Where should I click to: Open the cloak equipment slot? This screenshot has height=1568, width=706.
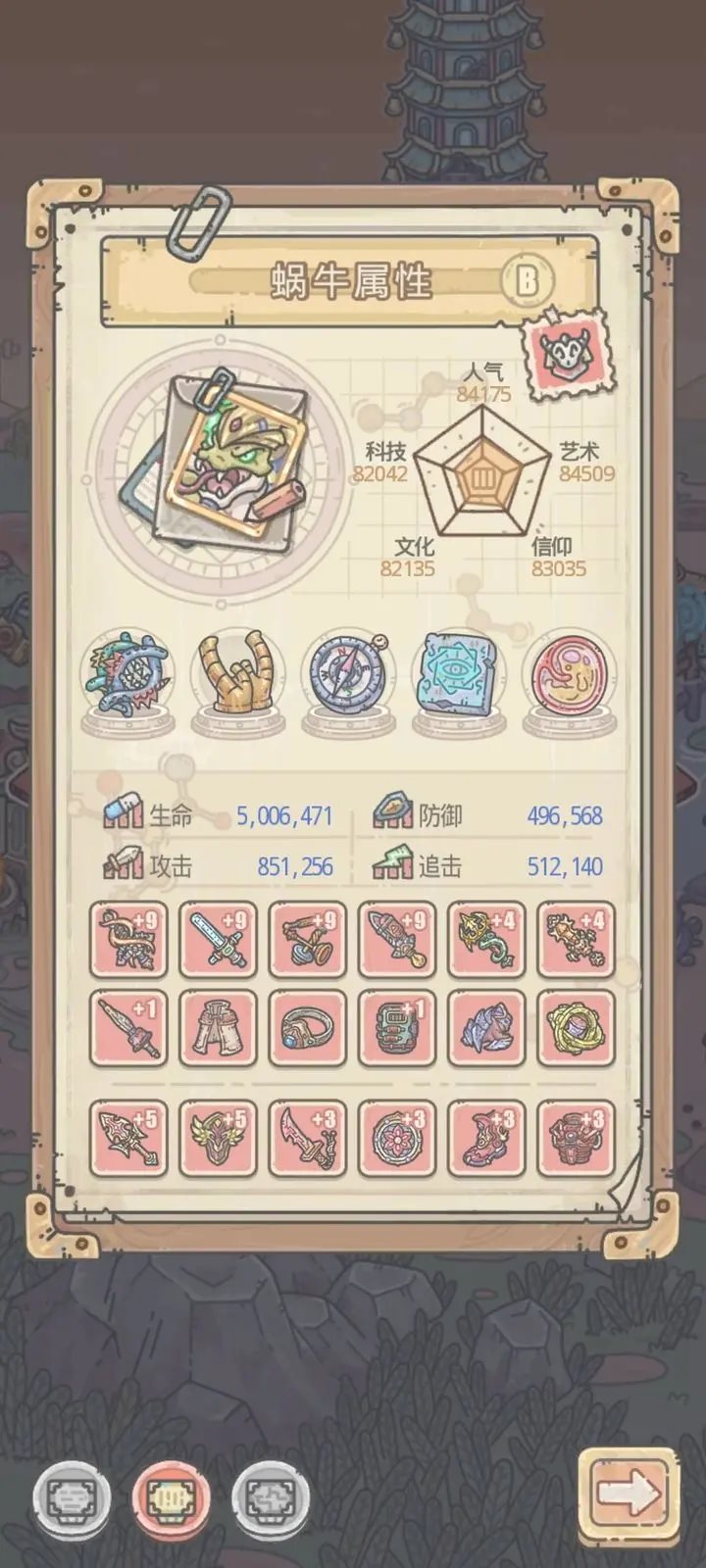coord(218,1028)
